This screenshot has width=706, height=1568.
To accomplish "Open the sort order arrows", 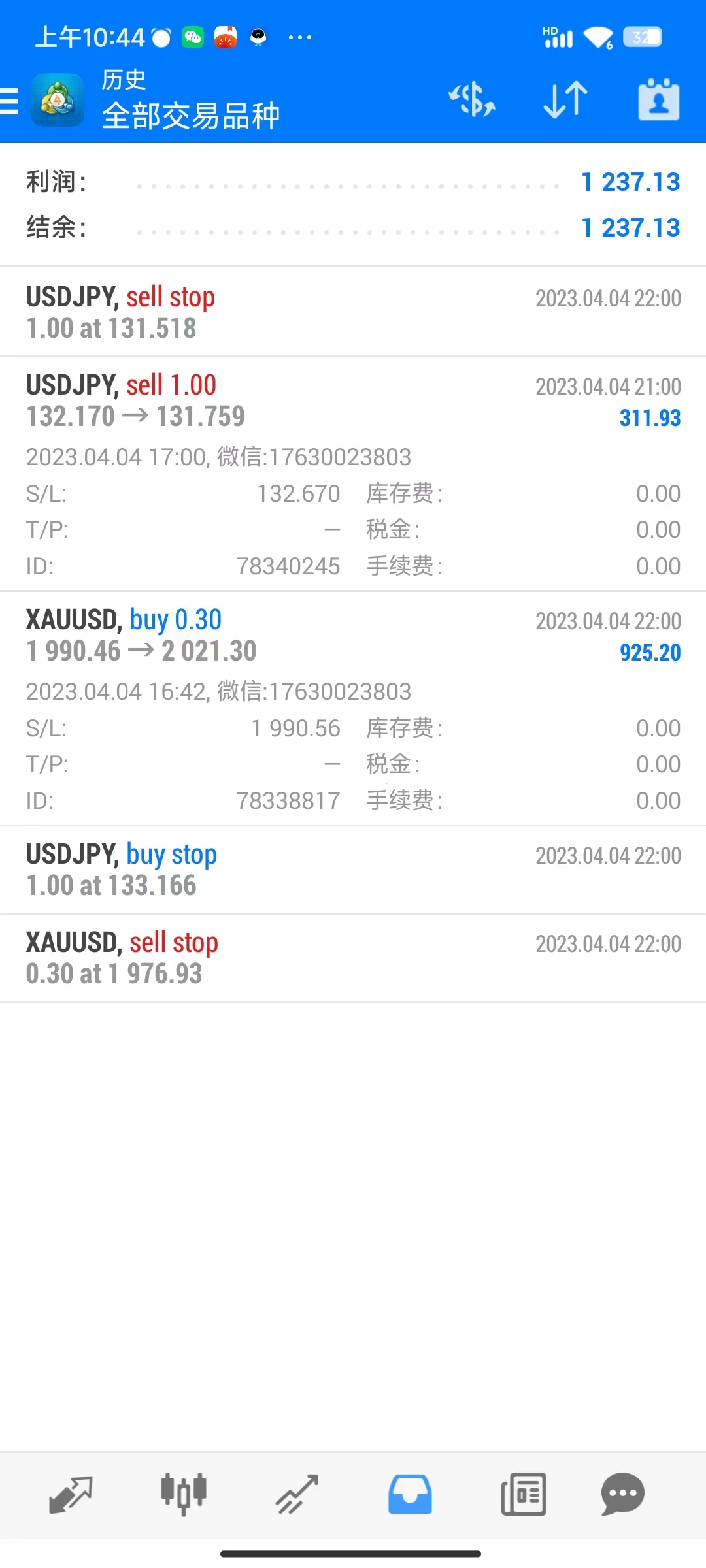I will [565, 100].
